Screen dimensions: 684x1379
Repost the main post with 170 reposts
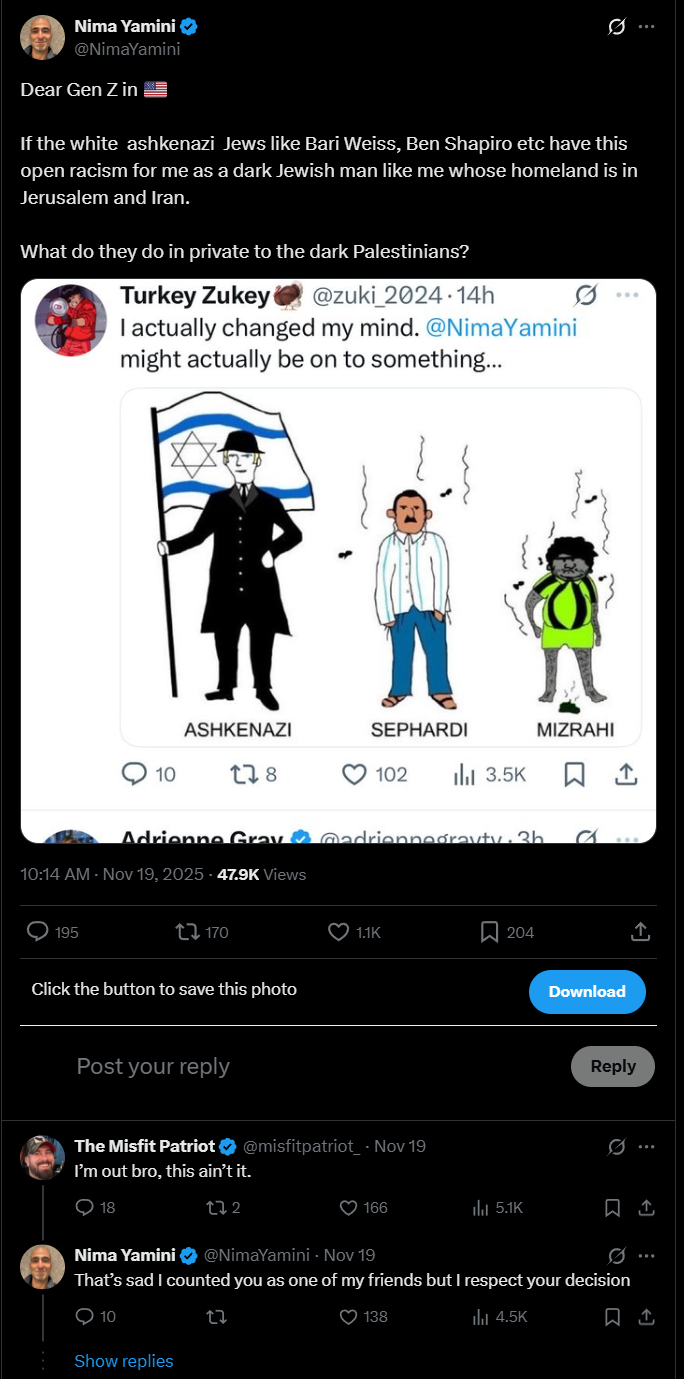tap(186, 932)
